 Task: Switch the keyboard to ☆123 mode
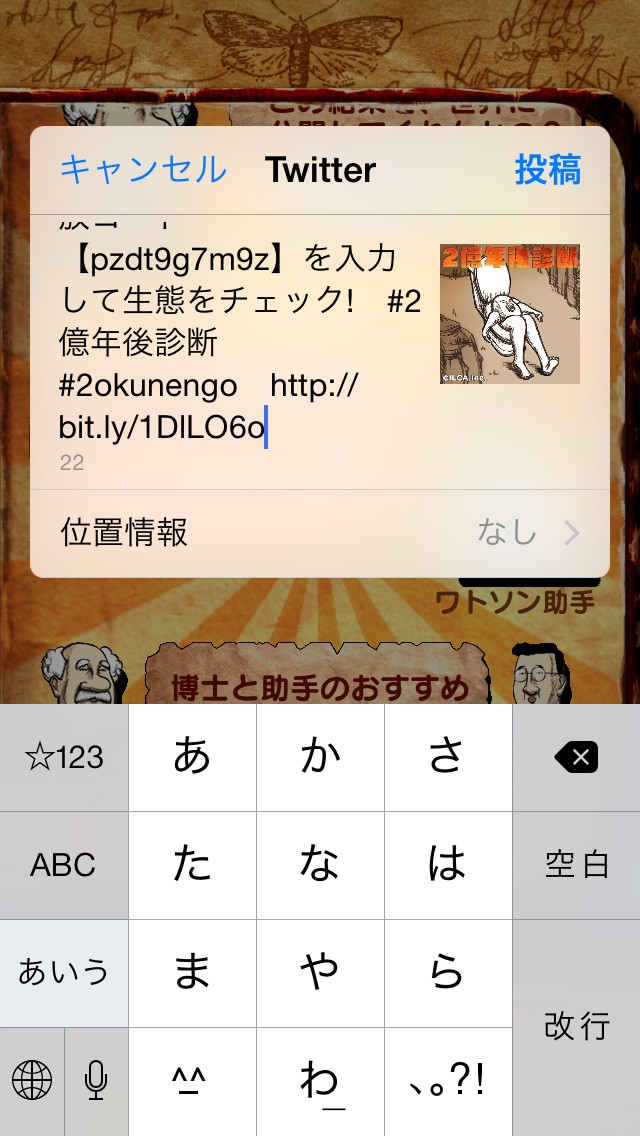pos(64,757)
